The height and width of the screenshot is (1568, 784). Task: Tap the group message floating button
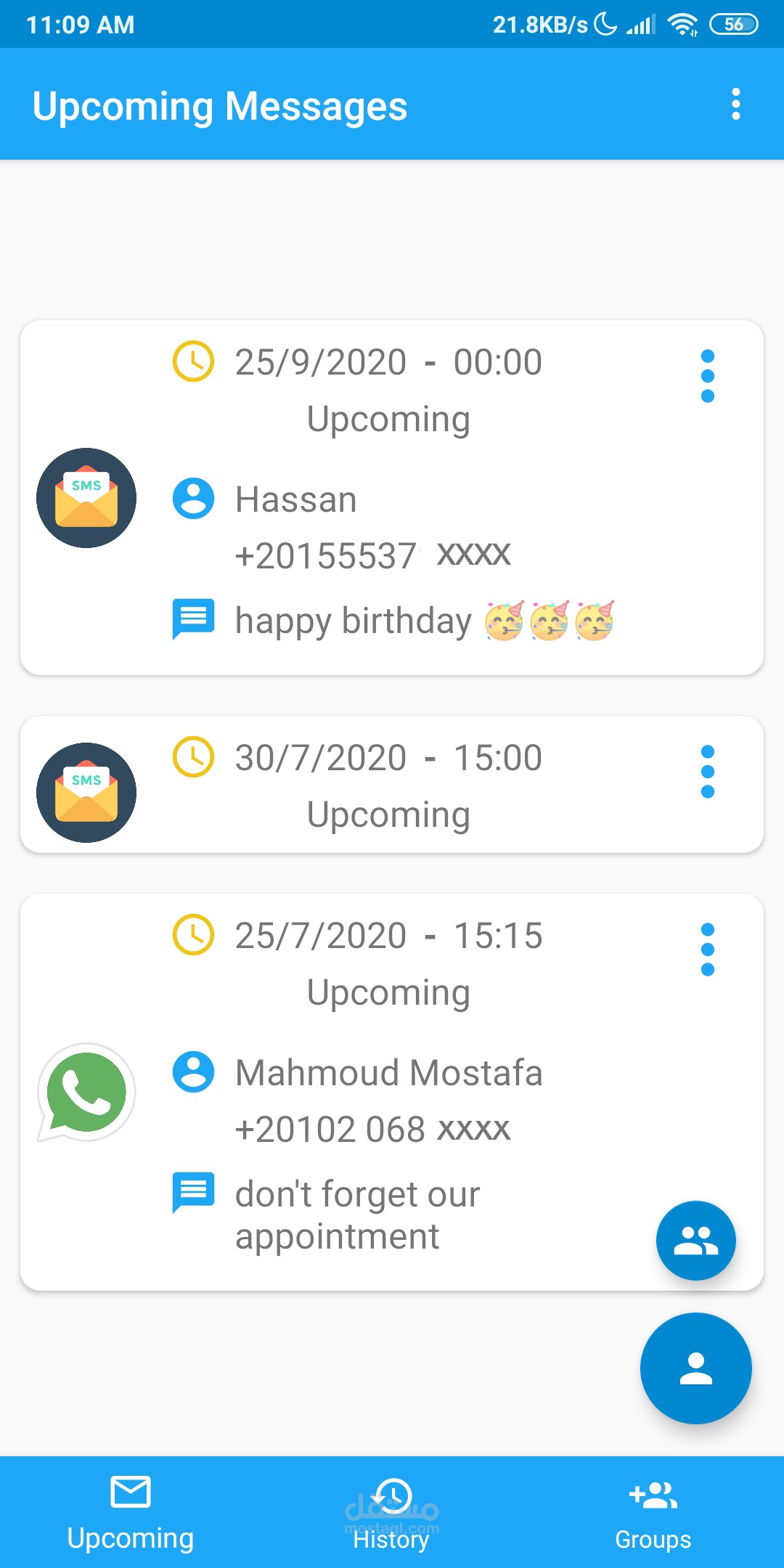coord(695,1241)
